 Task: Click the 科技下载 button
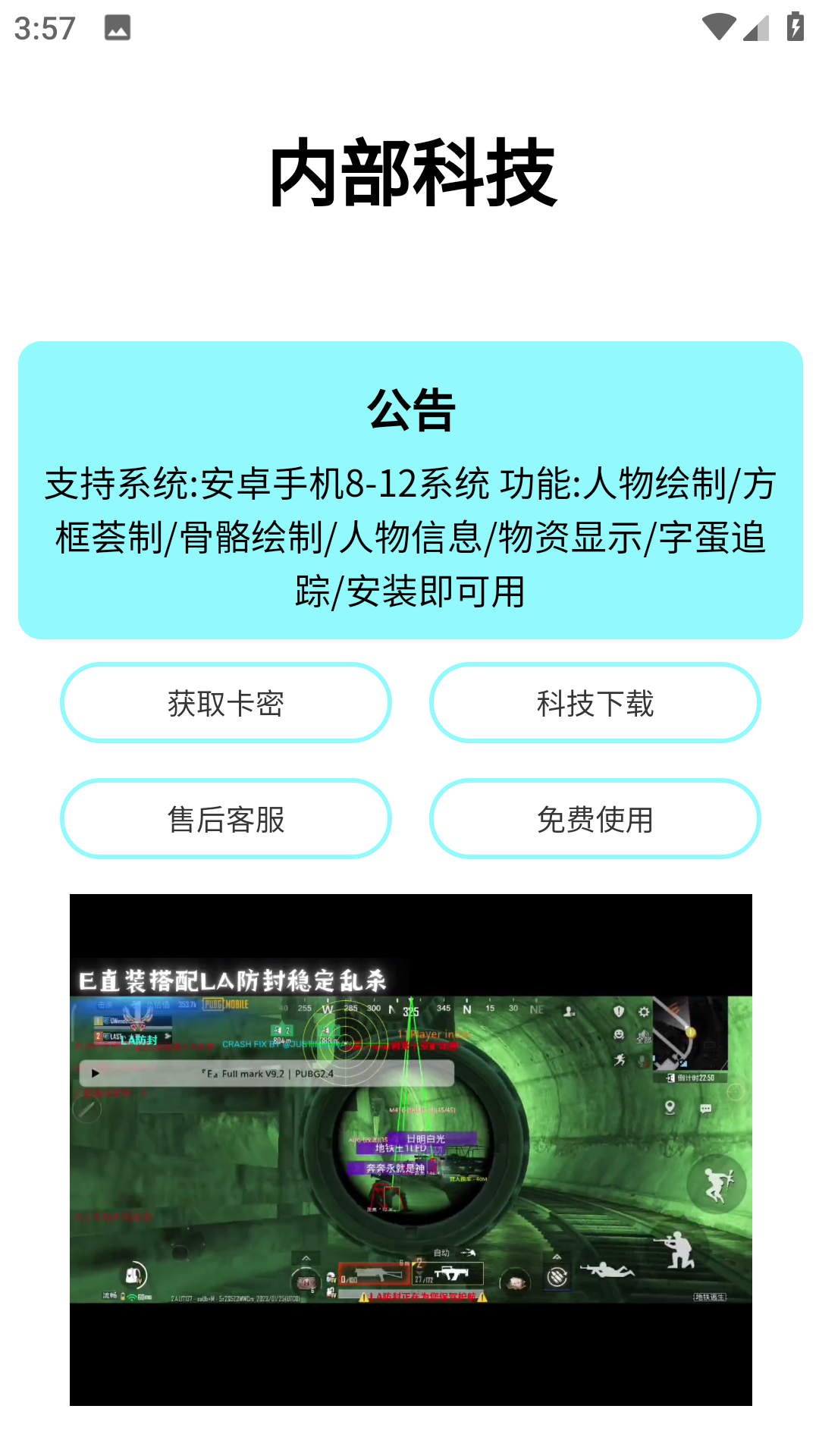click(x=595, y=703)
